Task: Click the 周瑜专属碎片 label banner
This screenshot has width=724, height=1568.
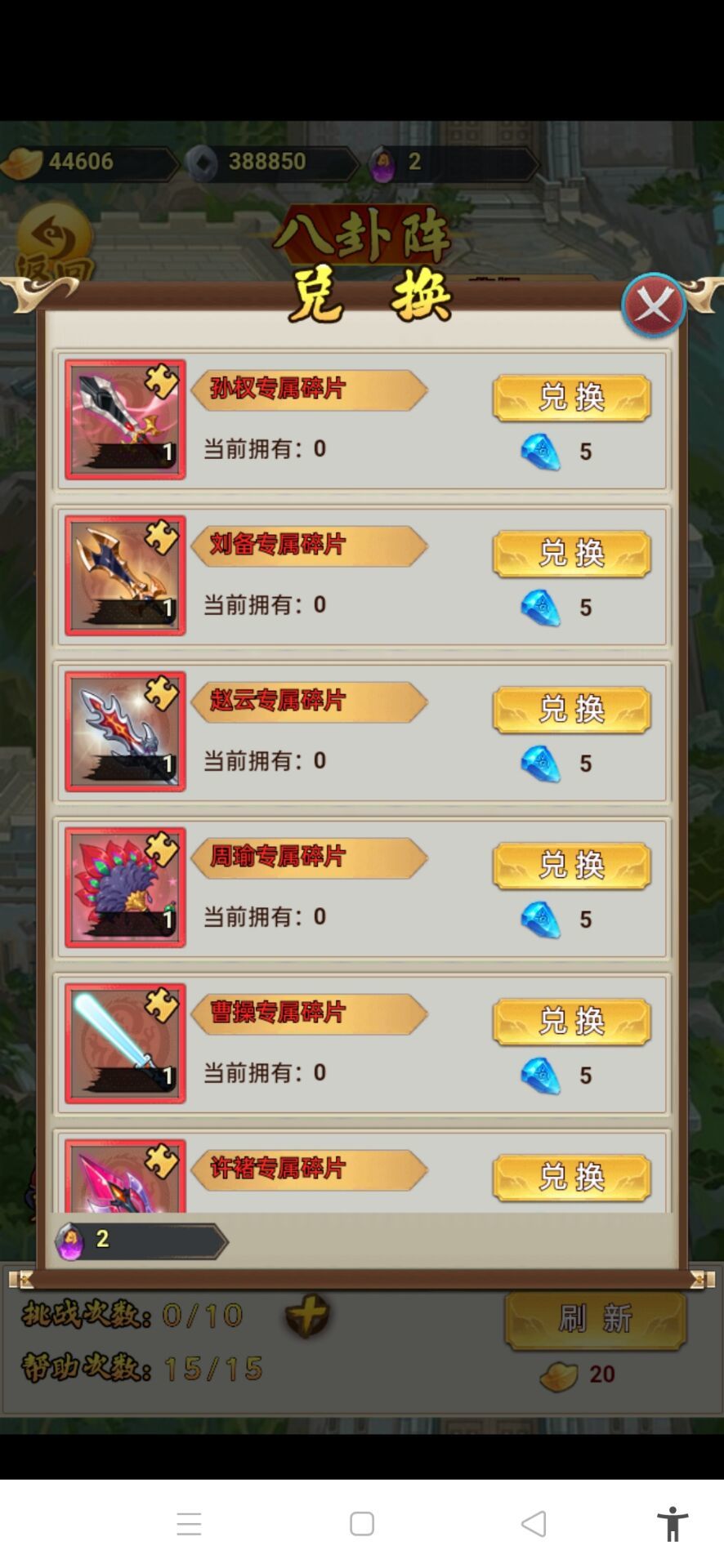Action: 309,857
